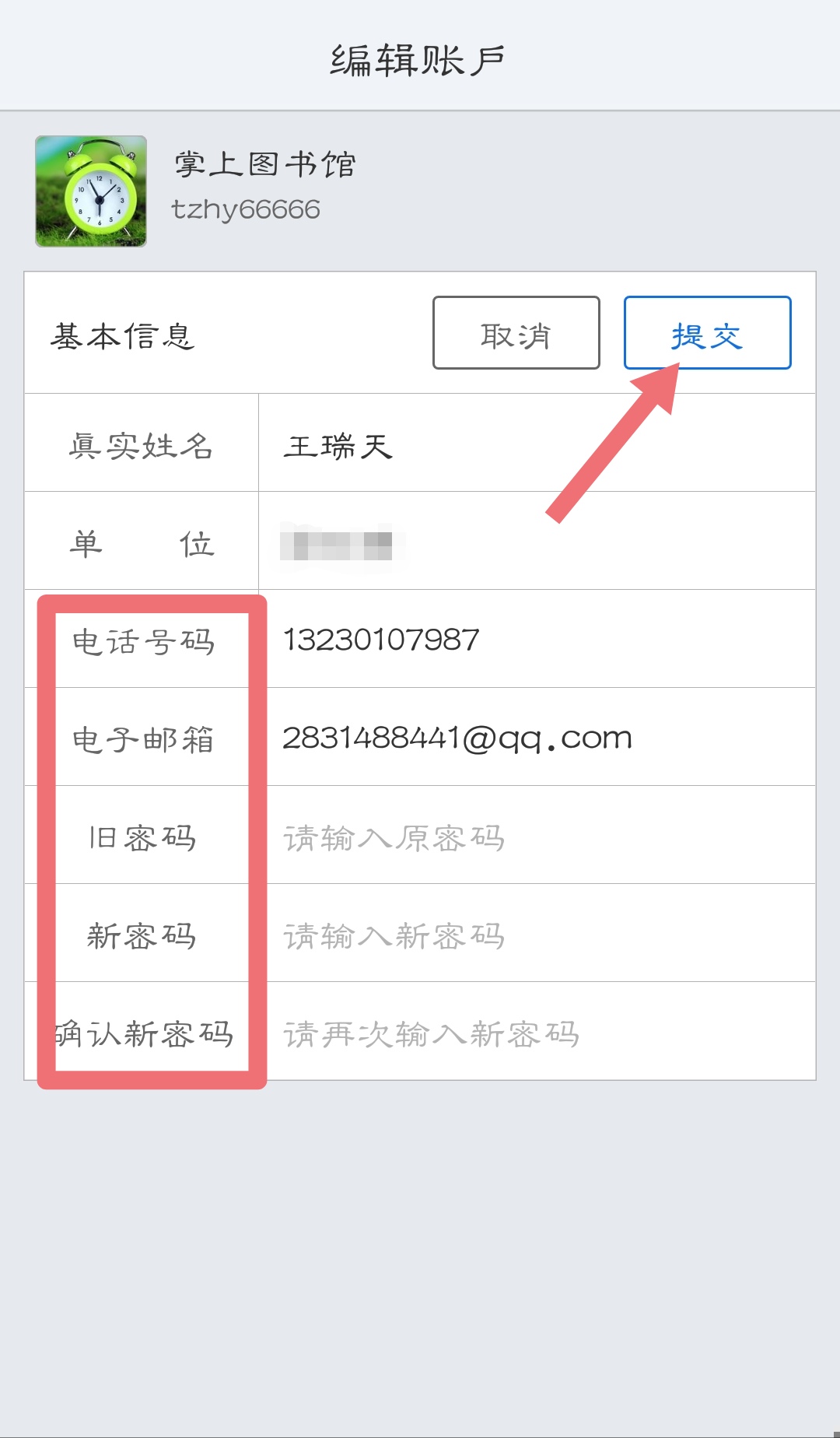This screenshot has width=840, height=1438.
Task: Focus the 请再次输入新密码 confirm field
Action: [x=537, y=1033]
